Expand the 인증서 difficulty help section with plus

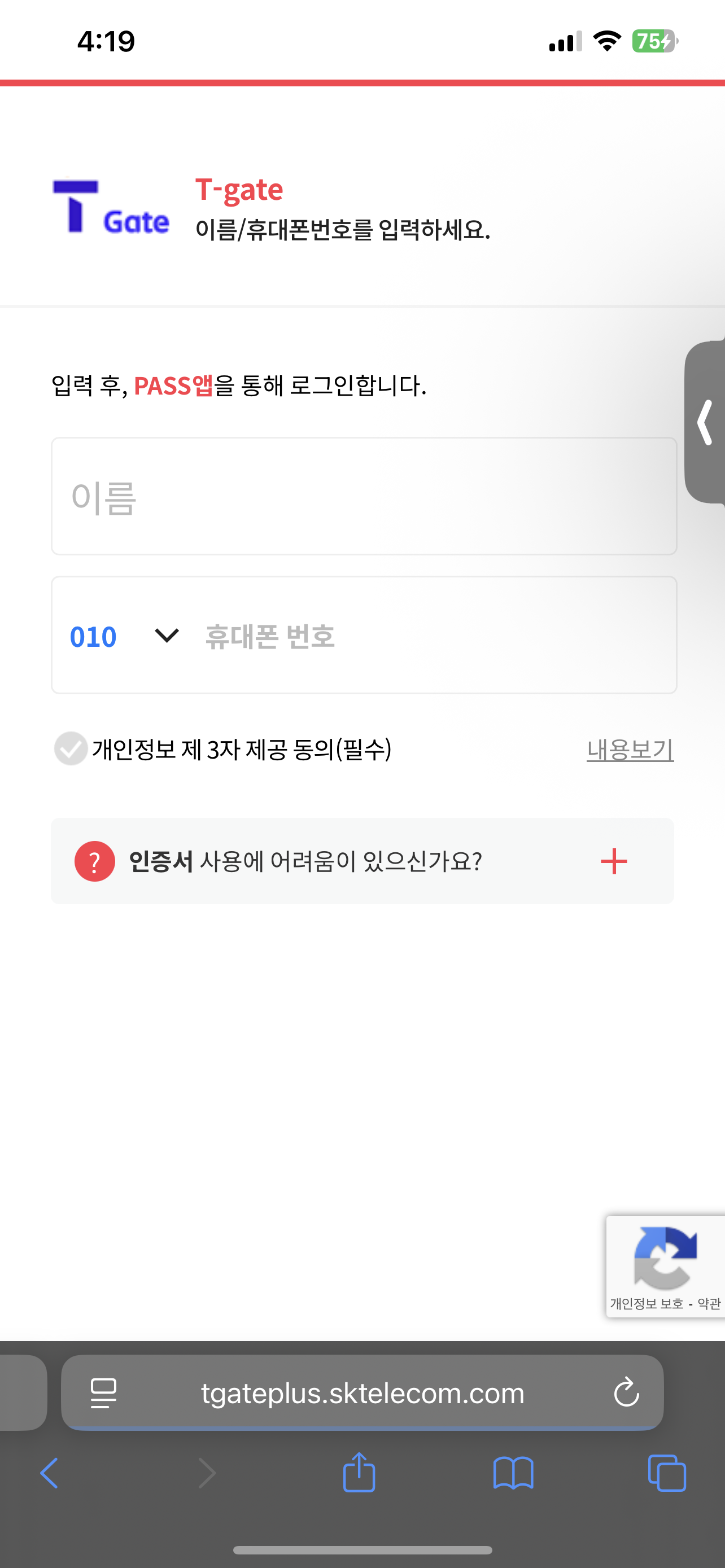614,861
